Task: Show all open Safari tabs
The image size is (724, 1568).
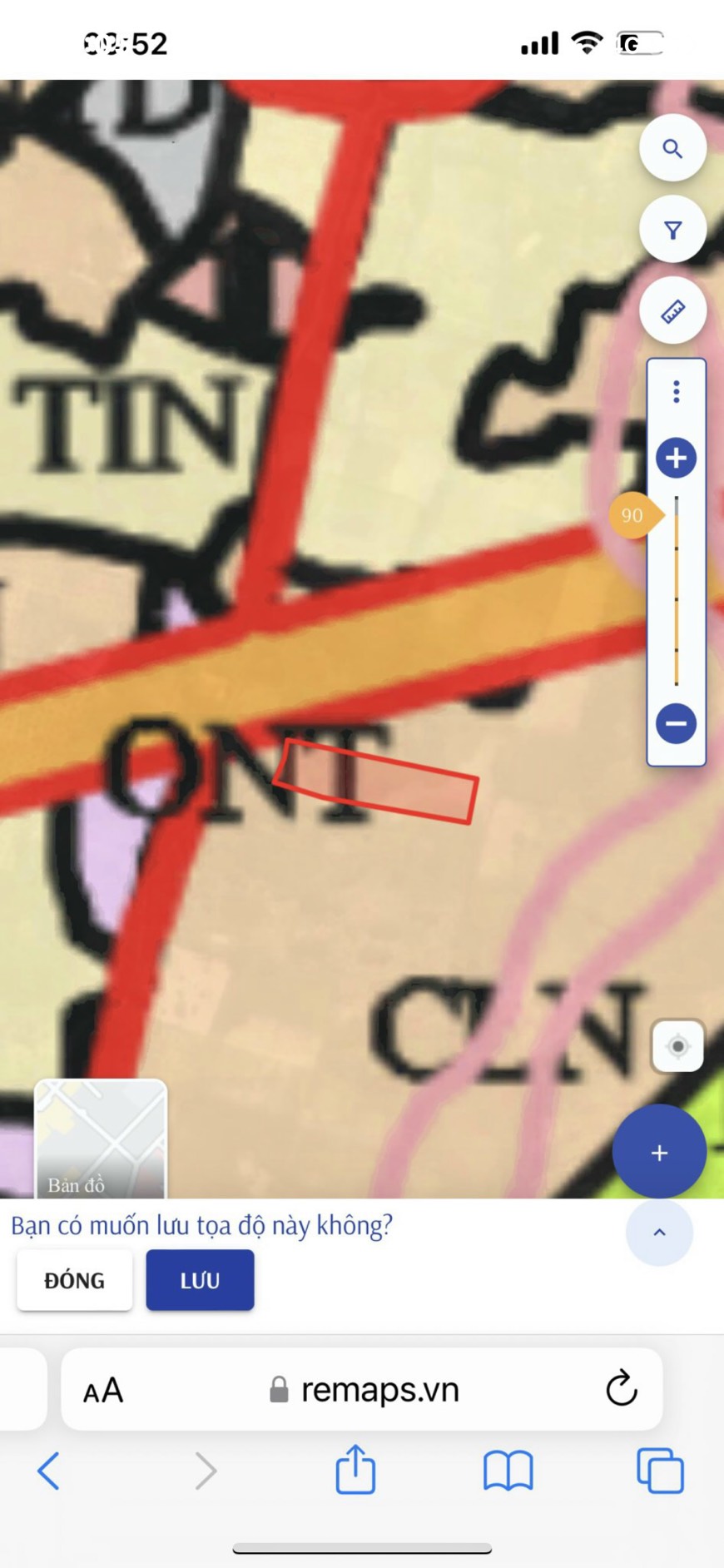Action: [x=660, y=1471]
